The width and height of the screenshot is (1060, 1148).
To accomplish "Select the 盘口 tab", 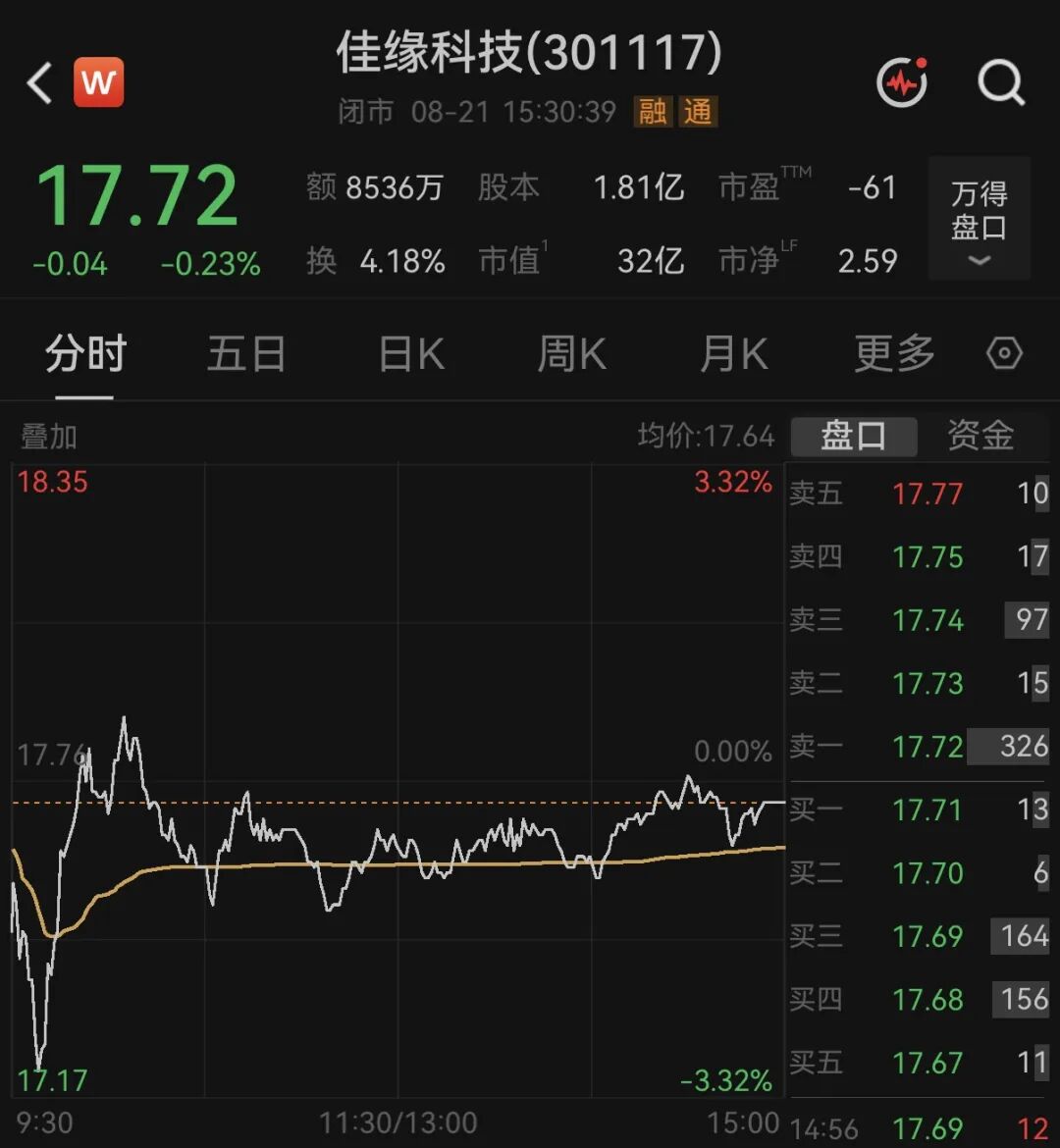I will click(x=854, y=437).
